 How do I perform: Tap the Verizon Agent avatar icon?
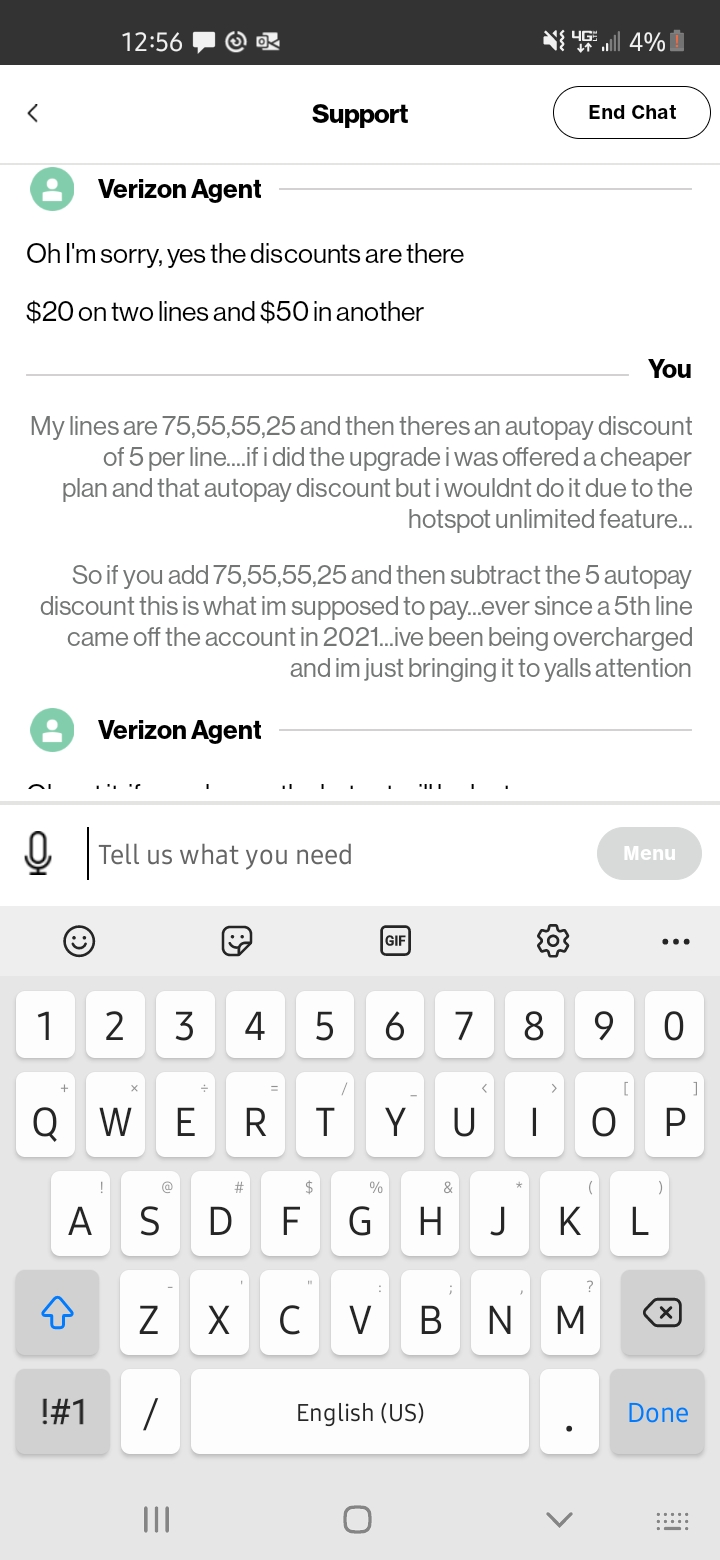52,188
